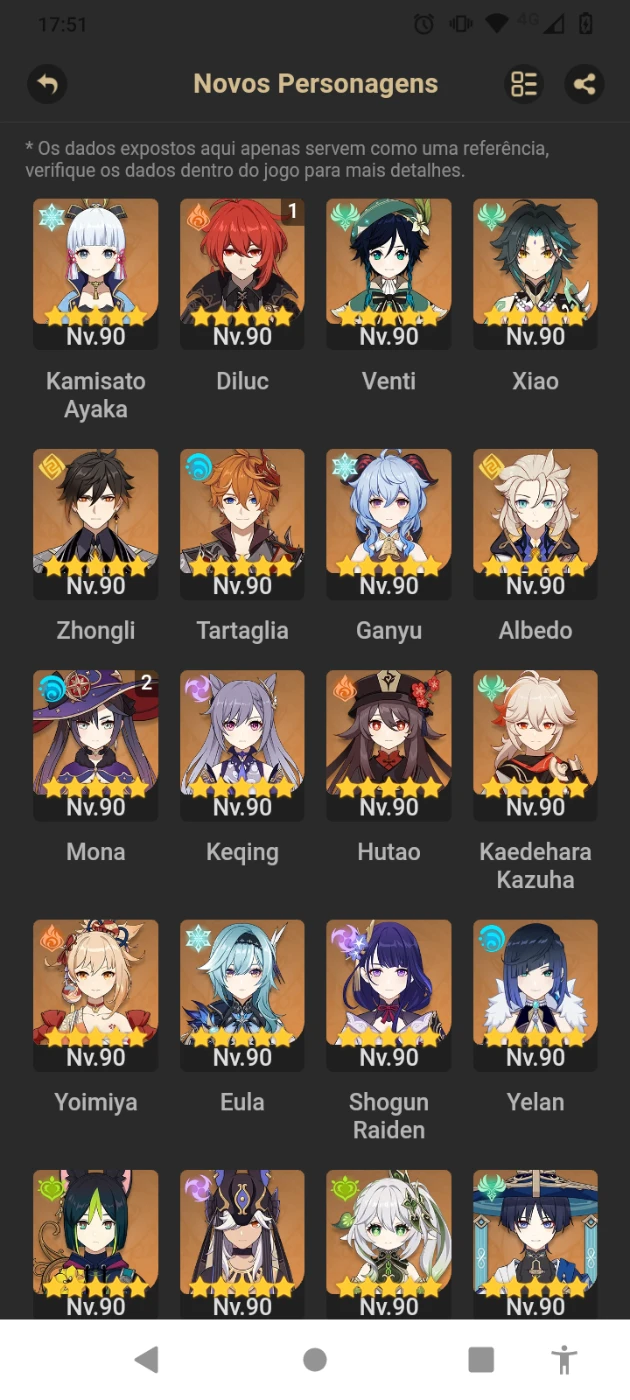Open Eula's character card
This screenshot has height=1400, width=630.
pyautogui.click(x=242, y=992)
